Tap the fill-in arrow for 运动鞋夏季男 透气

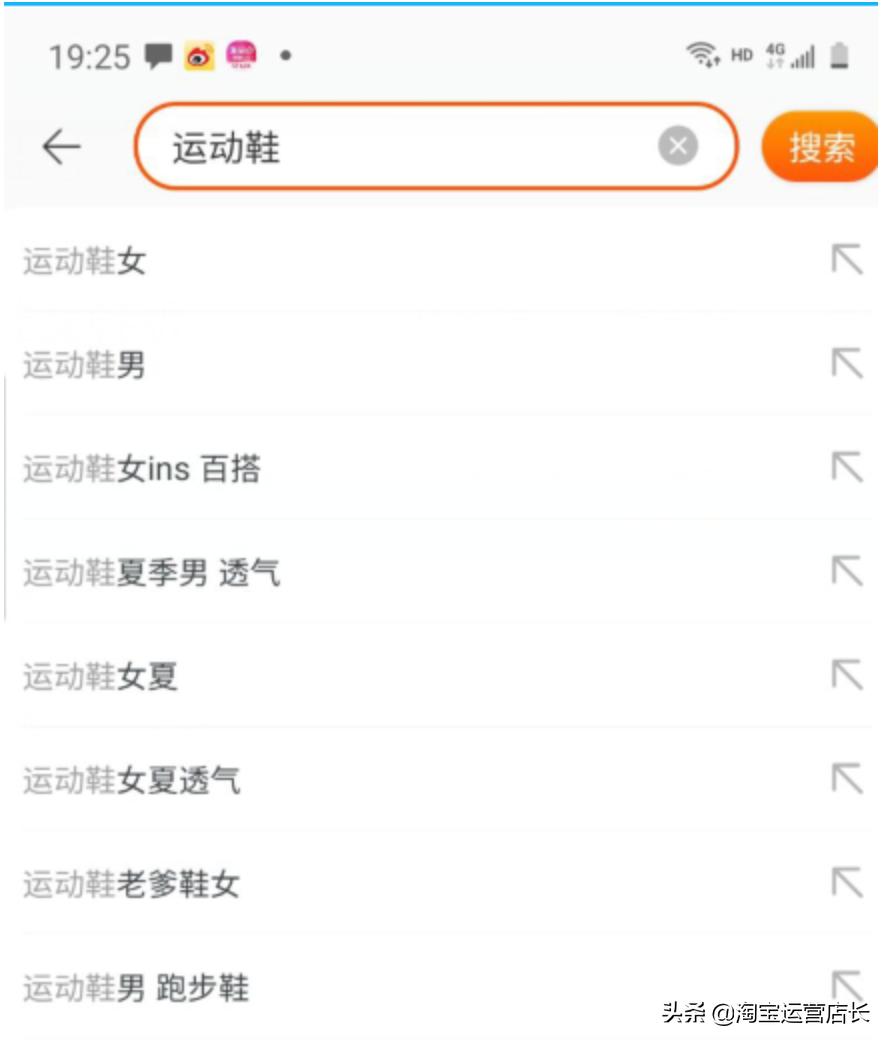[845, 572]
